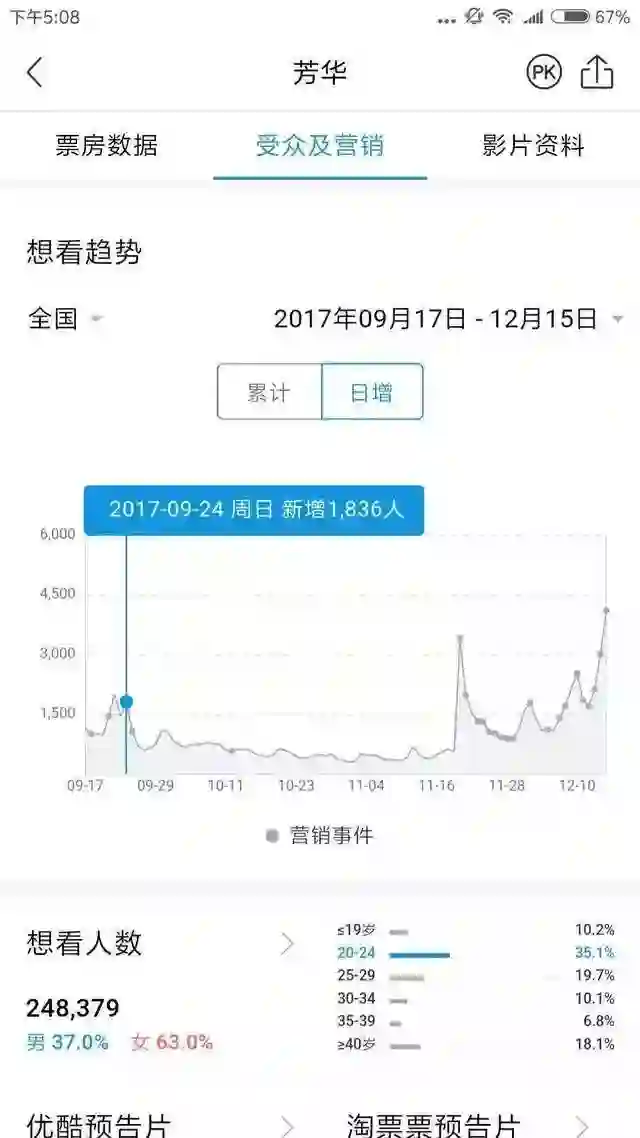Share the 芳华 movie data
Viewport: 640px width, 1138px height.
(x=597, y=72)
